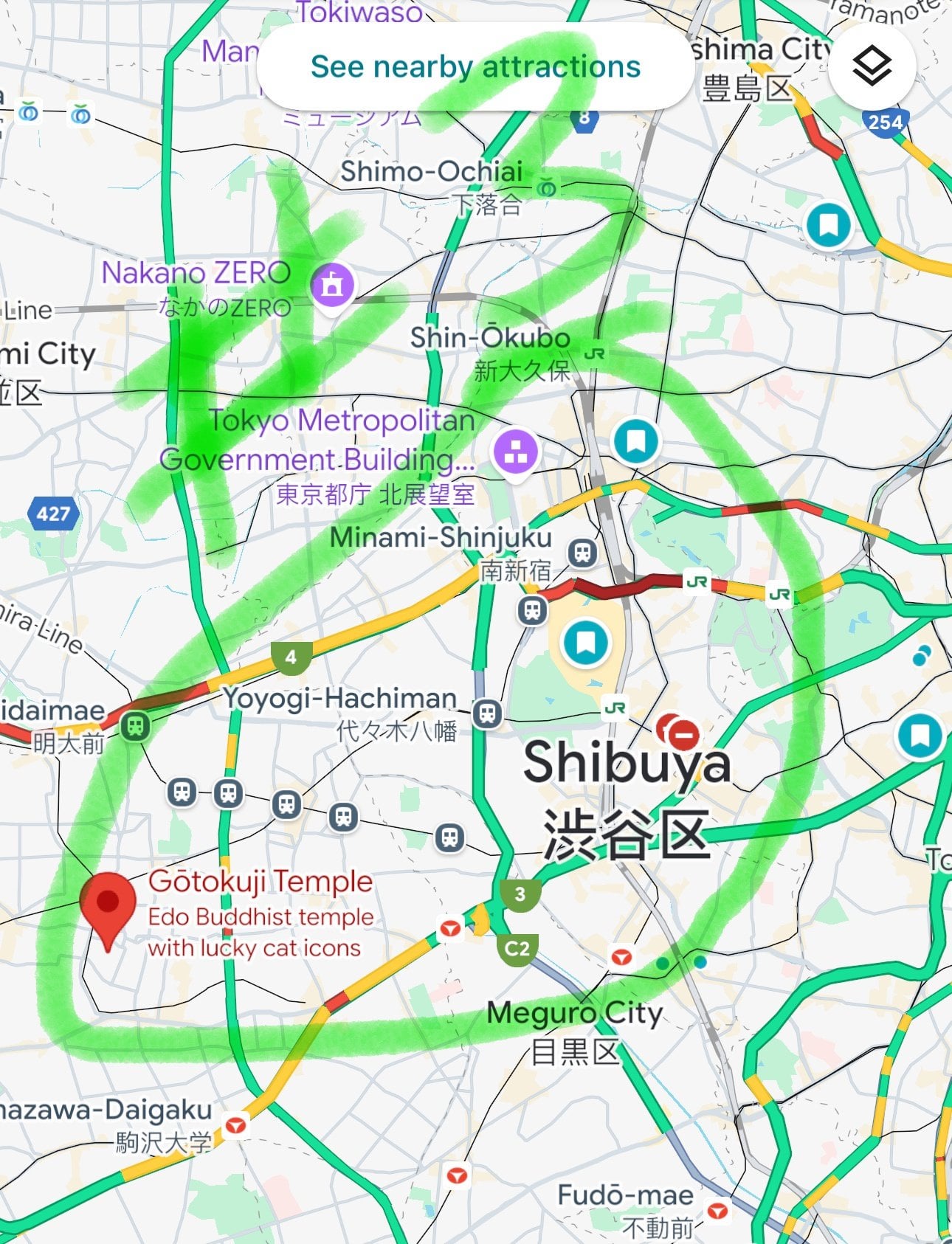Open Tokyo Metropolitan Government Building marker

click(515, 452)
